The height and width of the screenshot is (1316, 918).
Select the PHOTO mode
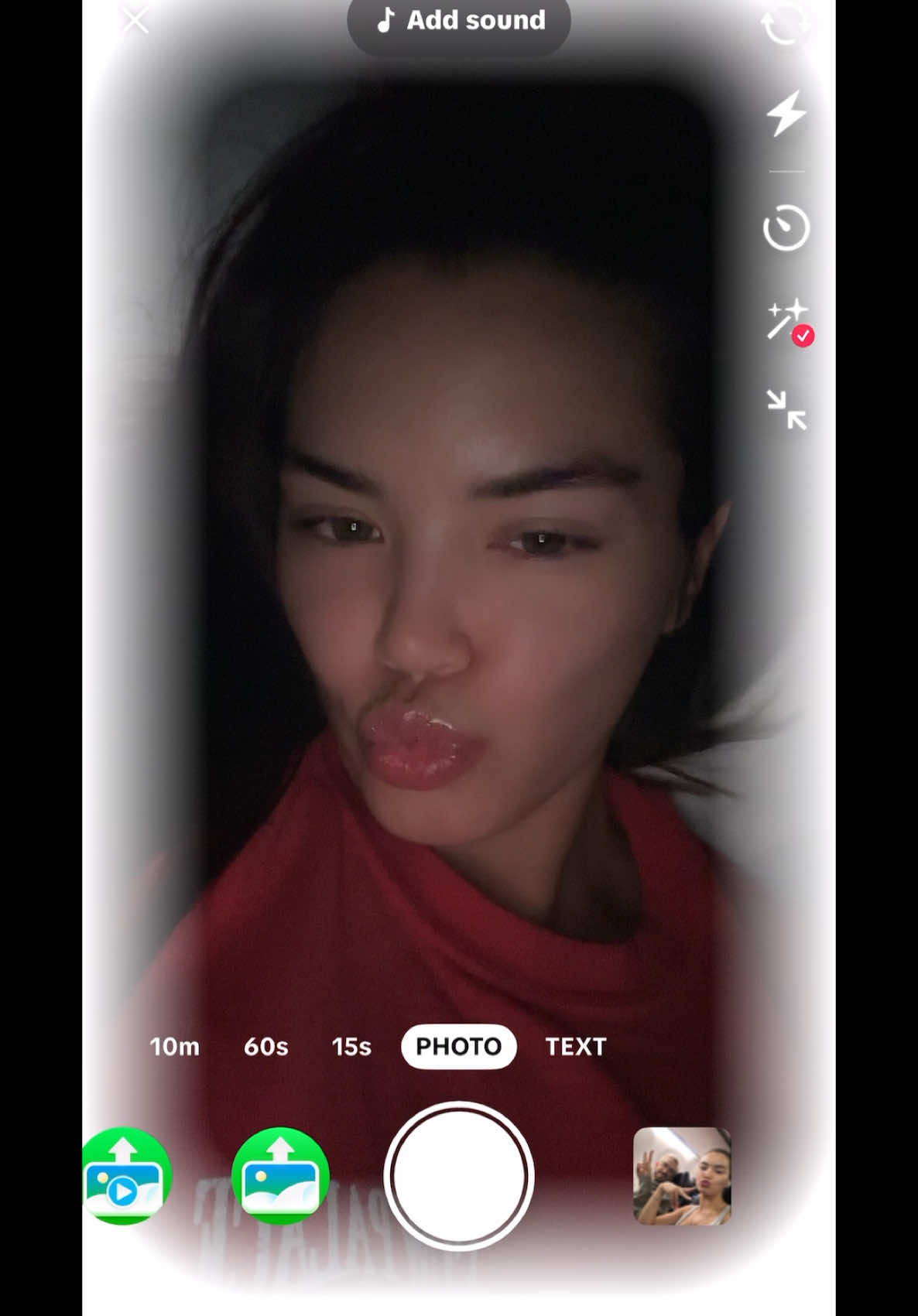(459, 1047)
